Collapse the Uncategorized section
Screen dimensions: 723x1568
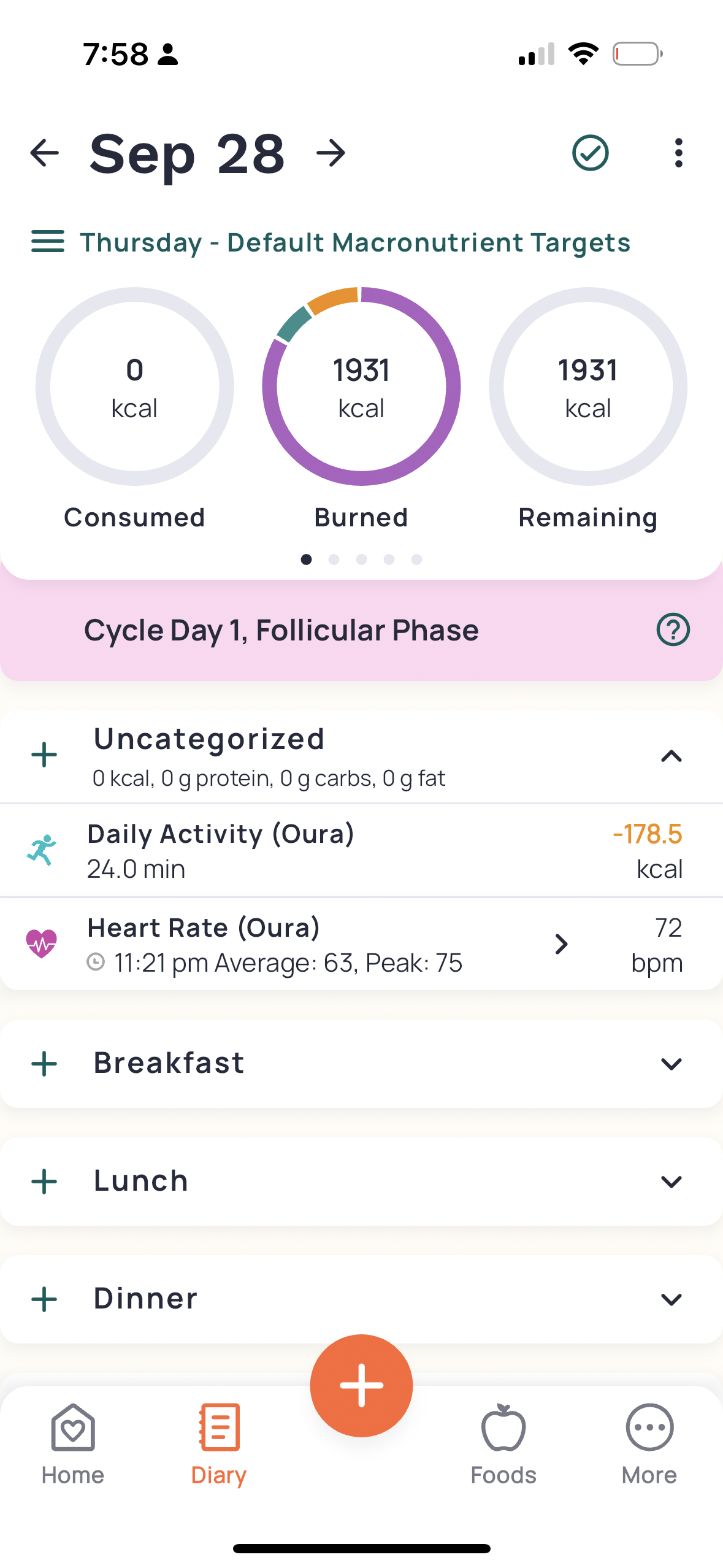(671, 756)
